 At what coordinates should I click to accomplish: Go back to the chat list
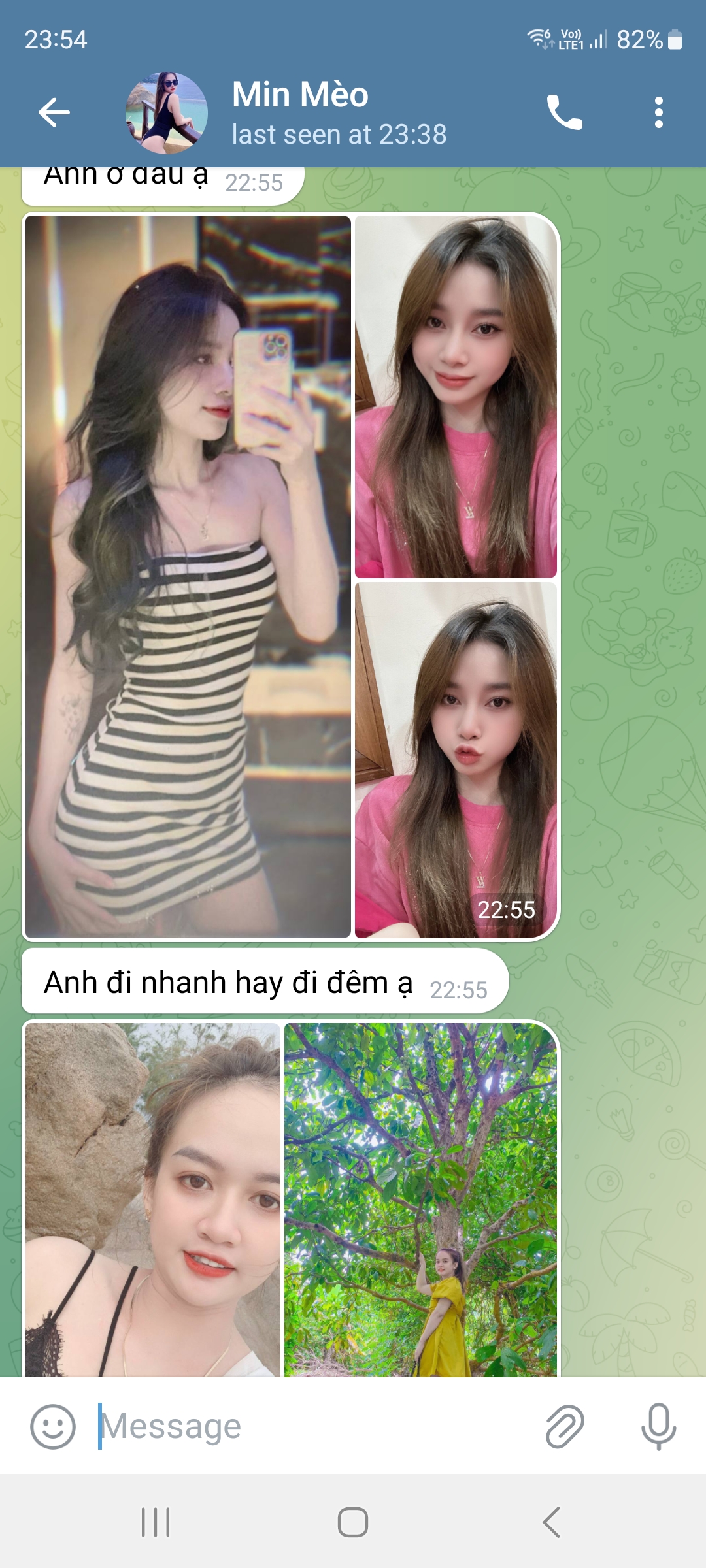(54, 112)
